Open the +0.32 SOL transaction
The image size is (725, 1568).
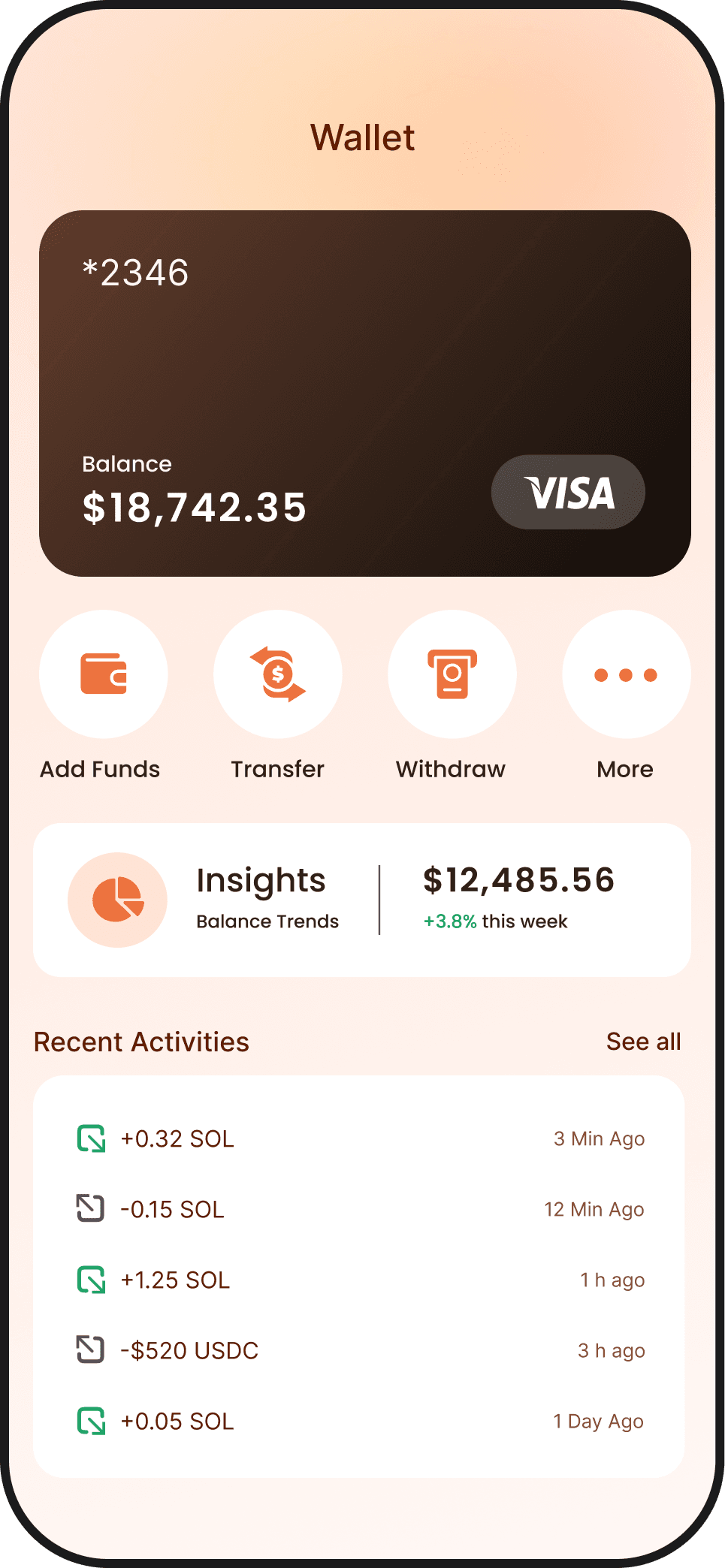(x=360, y=1138)
